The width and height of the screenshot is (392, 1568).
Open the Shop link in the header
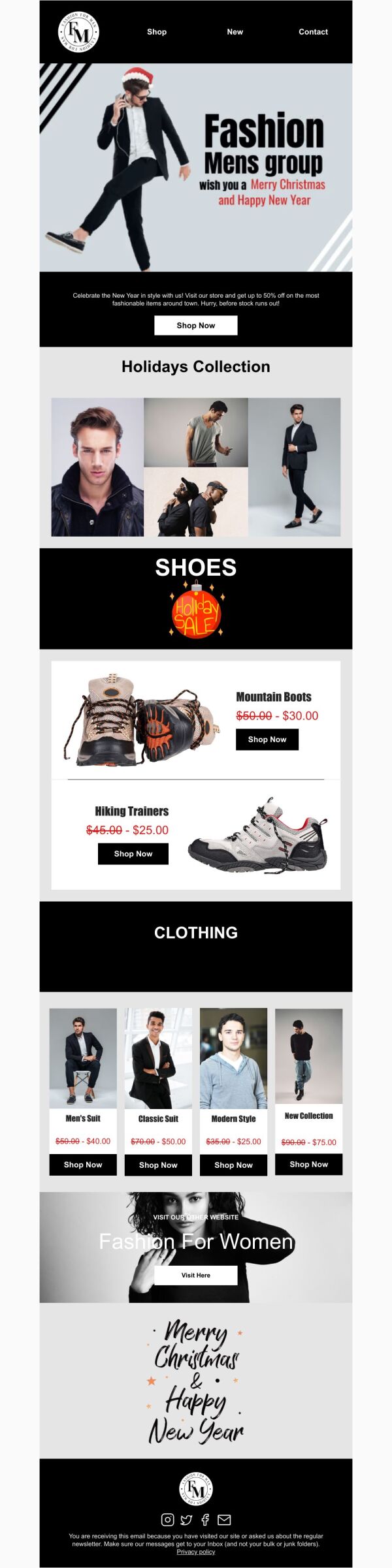coord(157,31)
